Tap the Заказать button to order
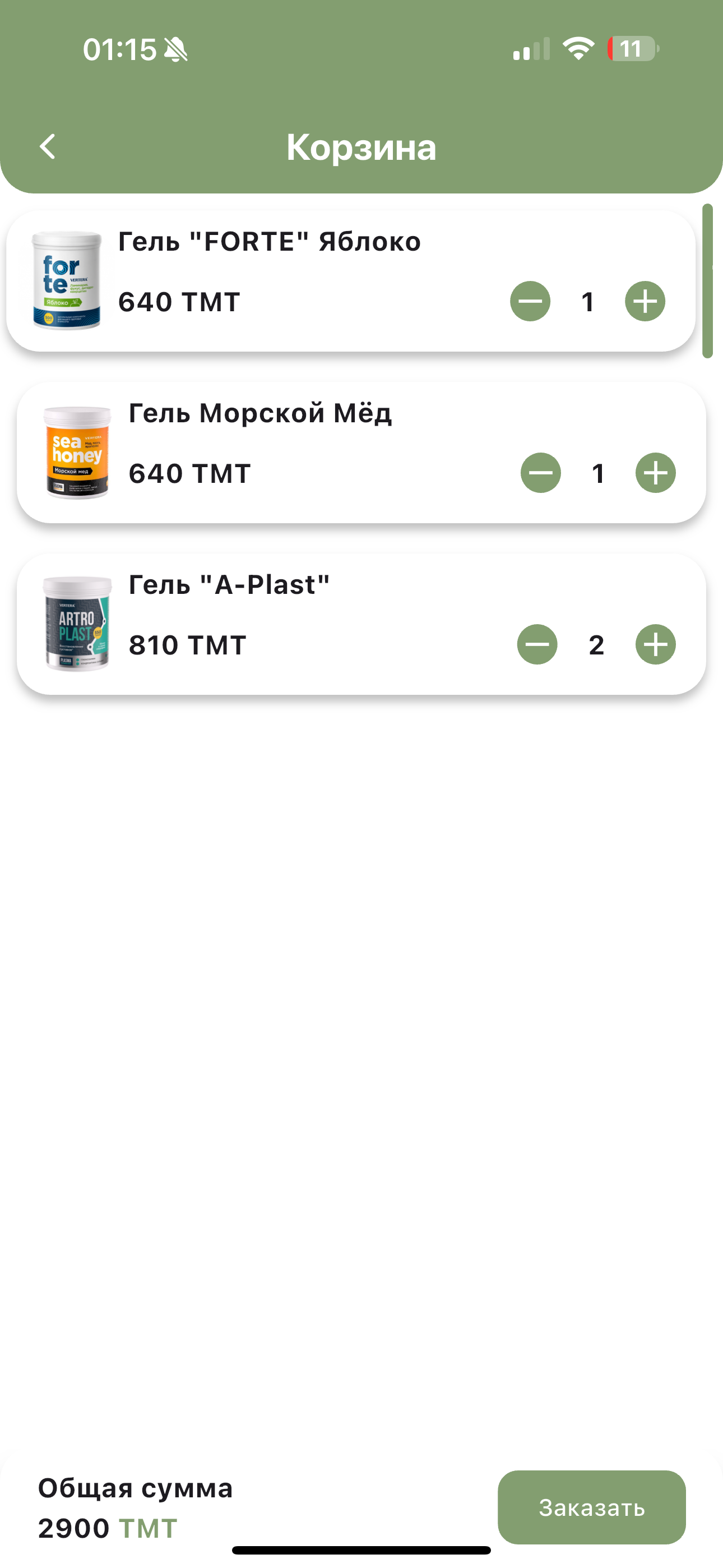 coord(591,1508)
